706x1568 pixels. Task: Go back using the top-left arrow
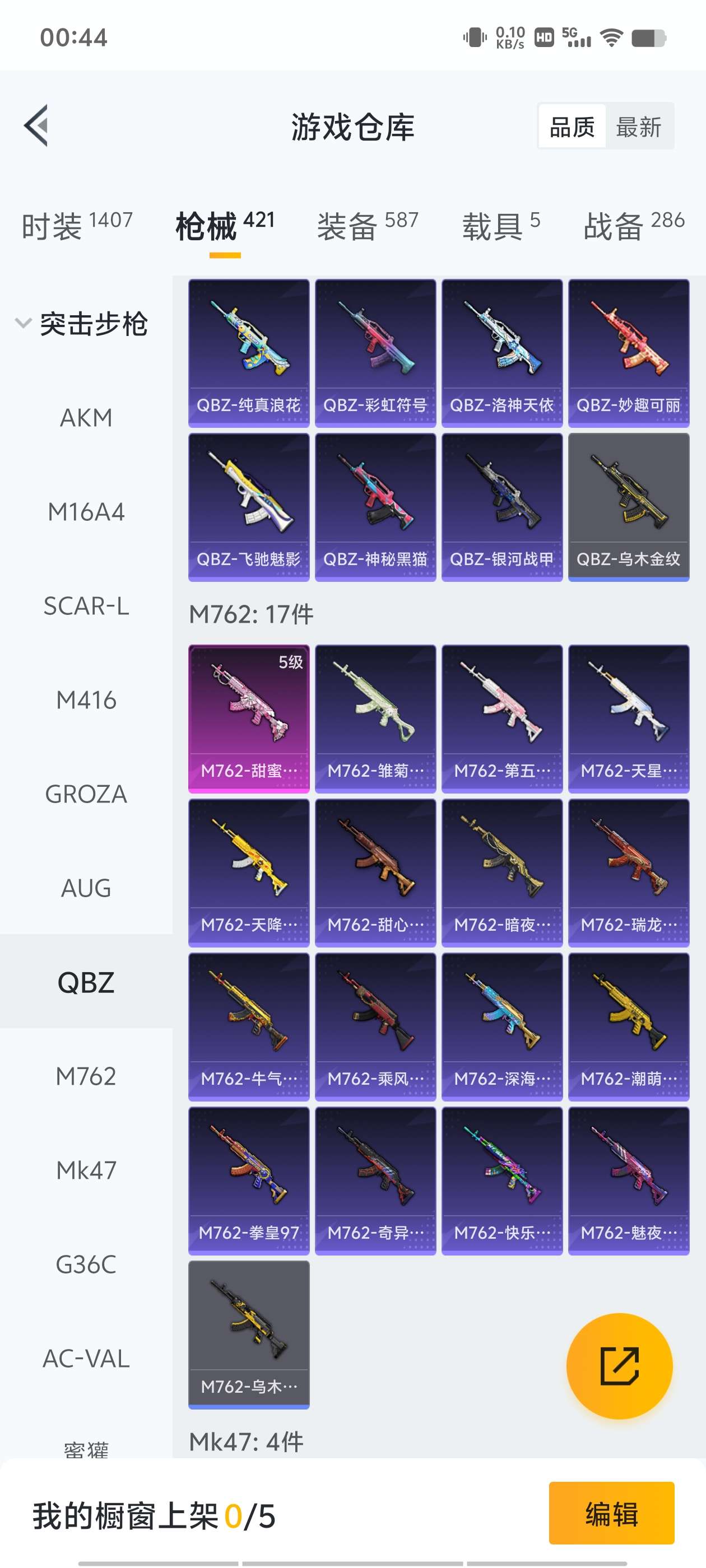pos(36,126)
